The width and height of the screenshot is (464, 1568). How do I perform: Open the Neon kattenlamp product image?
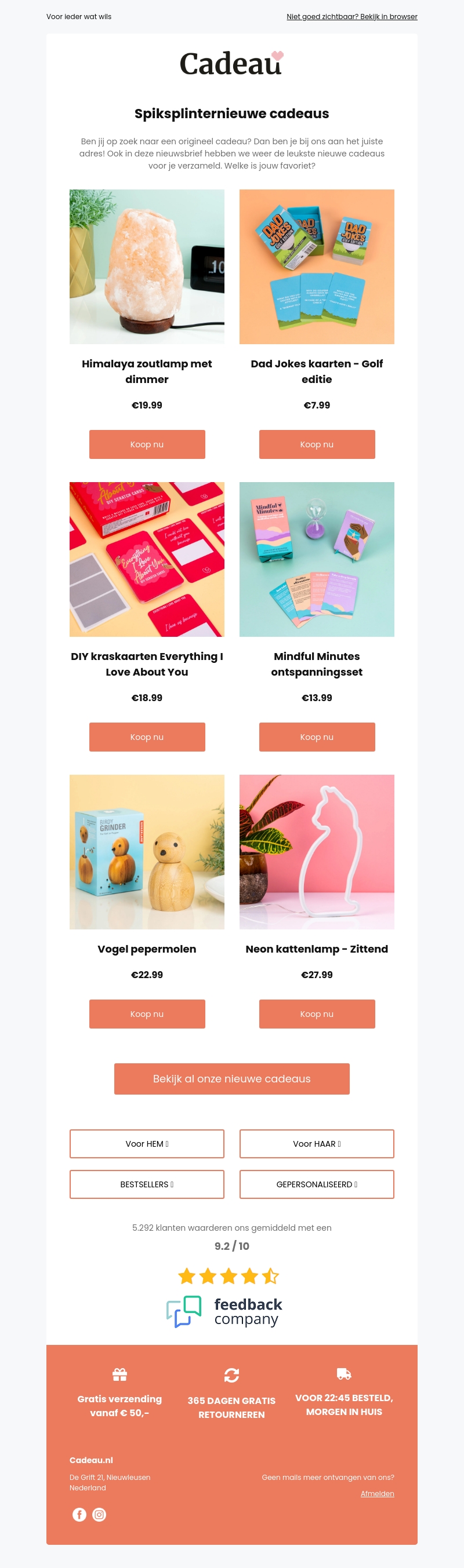click(317, 852)
